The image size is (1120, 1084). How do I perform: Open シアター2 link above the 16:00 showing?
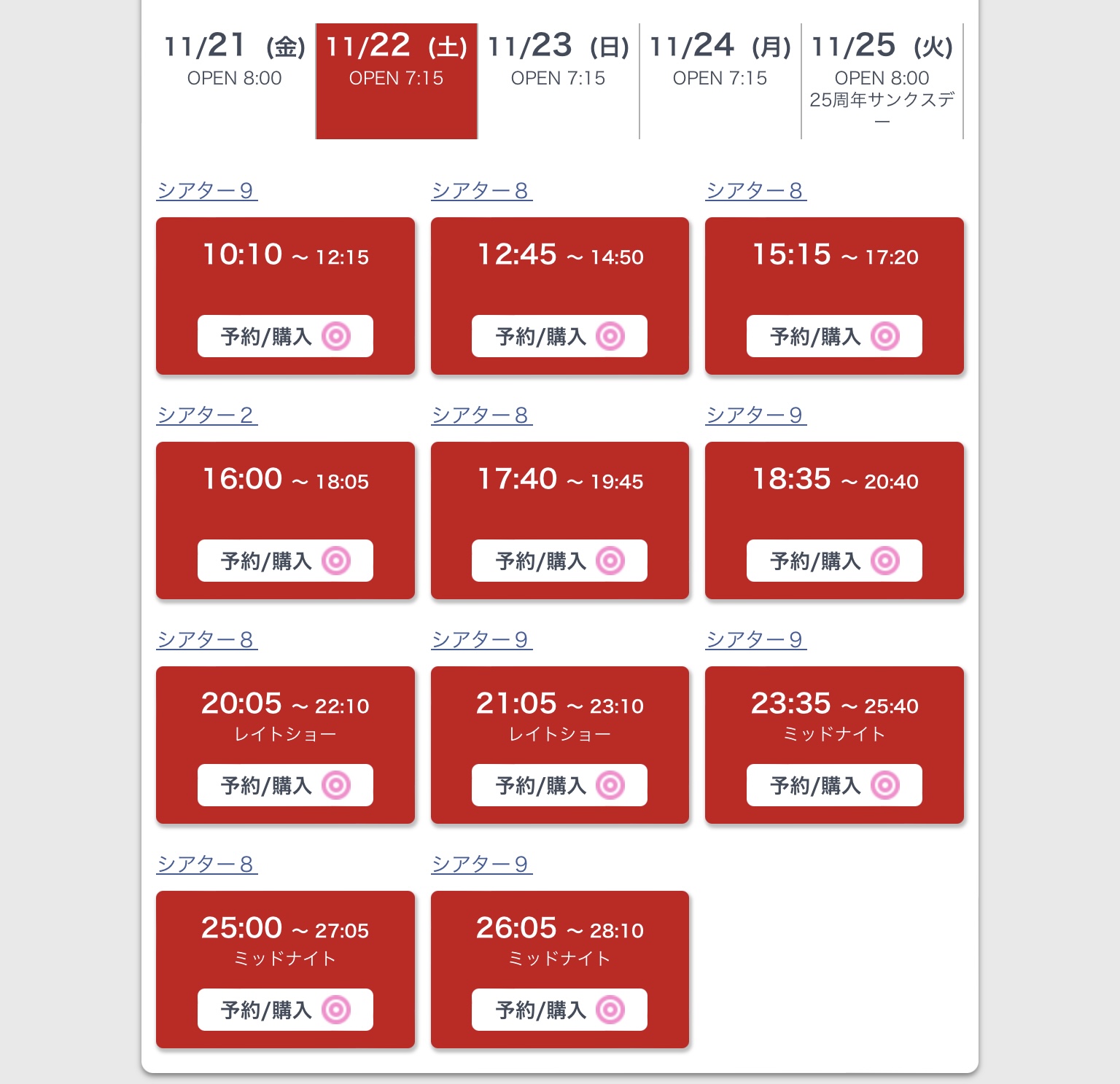[x=207, y=416]
